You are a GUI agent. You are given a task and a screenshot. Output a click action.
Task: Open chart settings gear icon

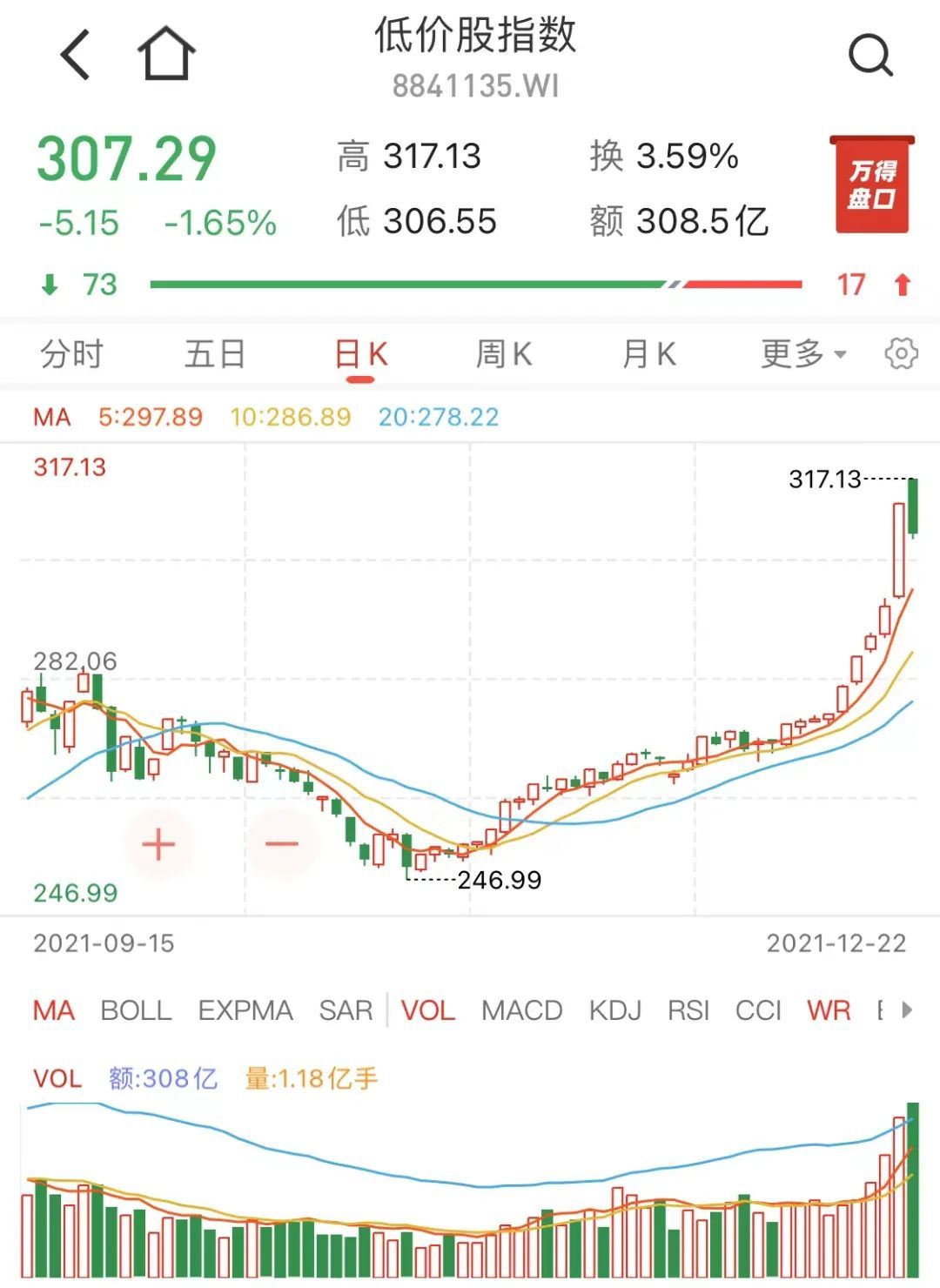point(901,354)
